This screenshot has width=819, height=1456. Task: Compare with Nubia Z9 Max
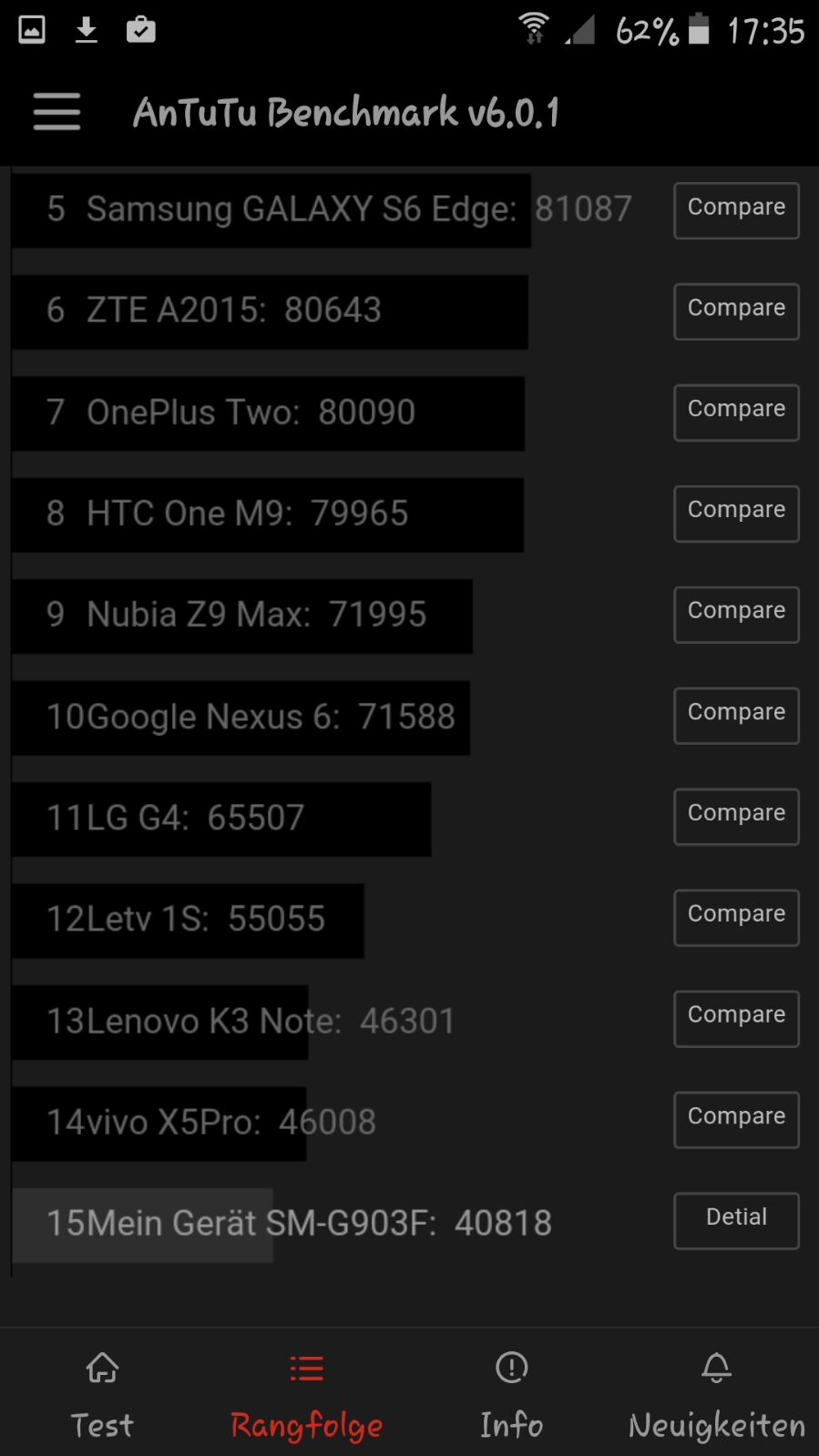pyautogui.click(x=736, y=615)
